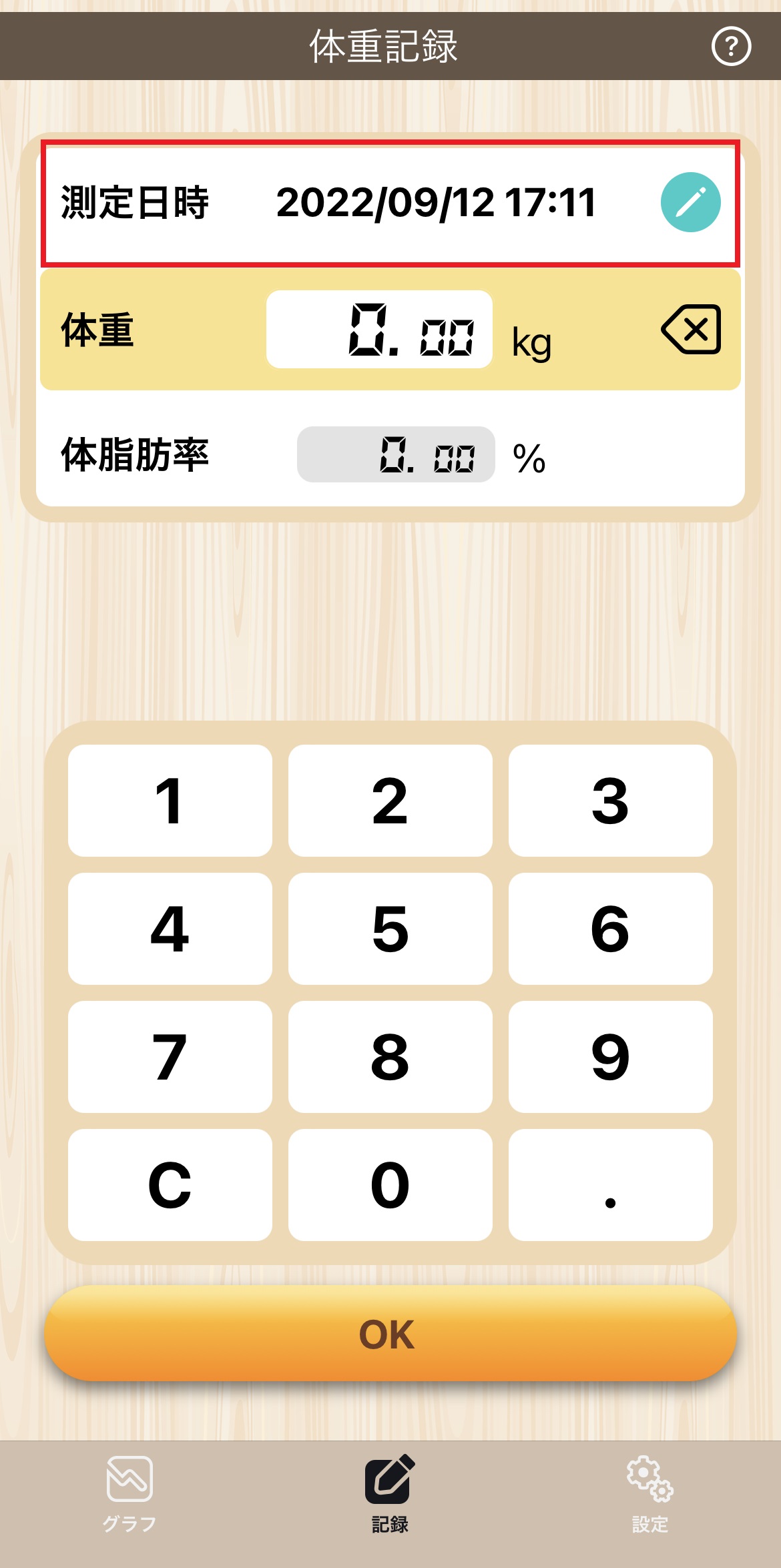
Task: Enter digit 0 on the keypad
Action: (390, 1185)
